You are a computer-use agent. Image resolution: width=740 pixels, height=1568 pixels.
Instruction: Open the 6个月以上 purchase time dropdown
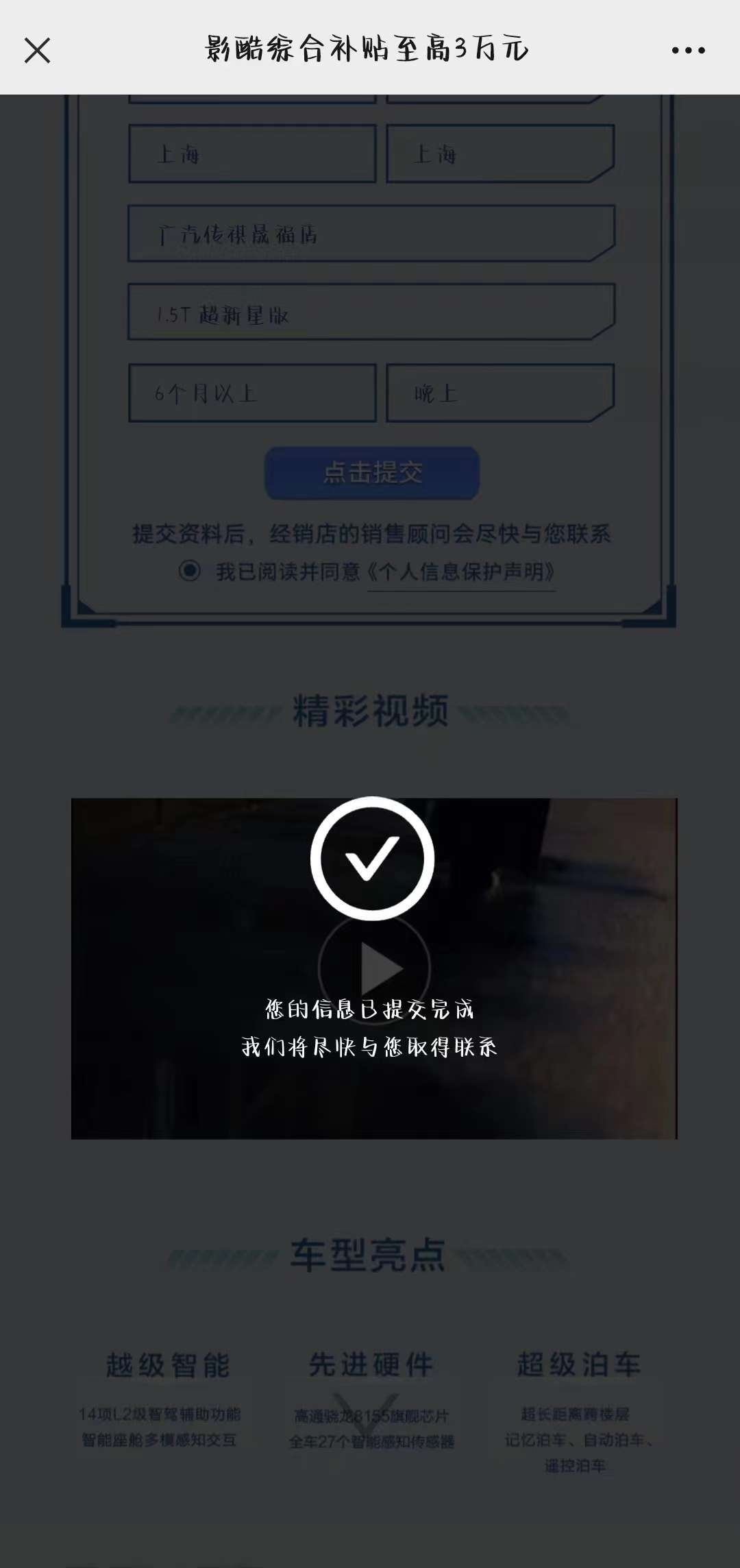tap(252, 393)
